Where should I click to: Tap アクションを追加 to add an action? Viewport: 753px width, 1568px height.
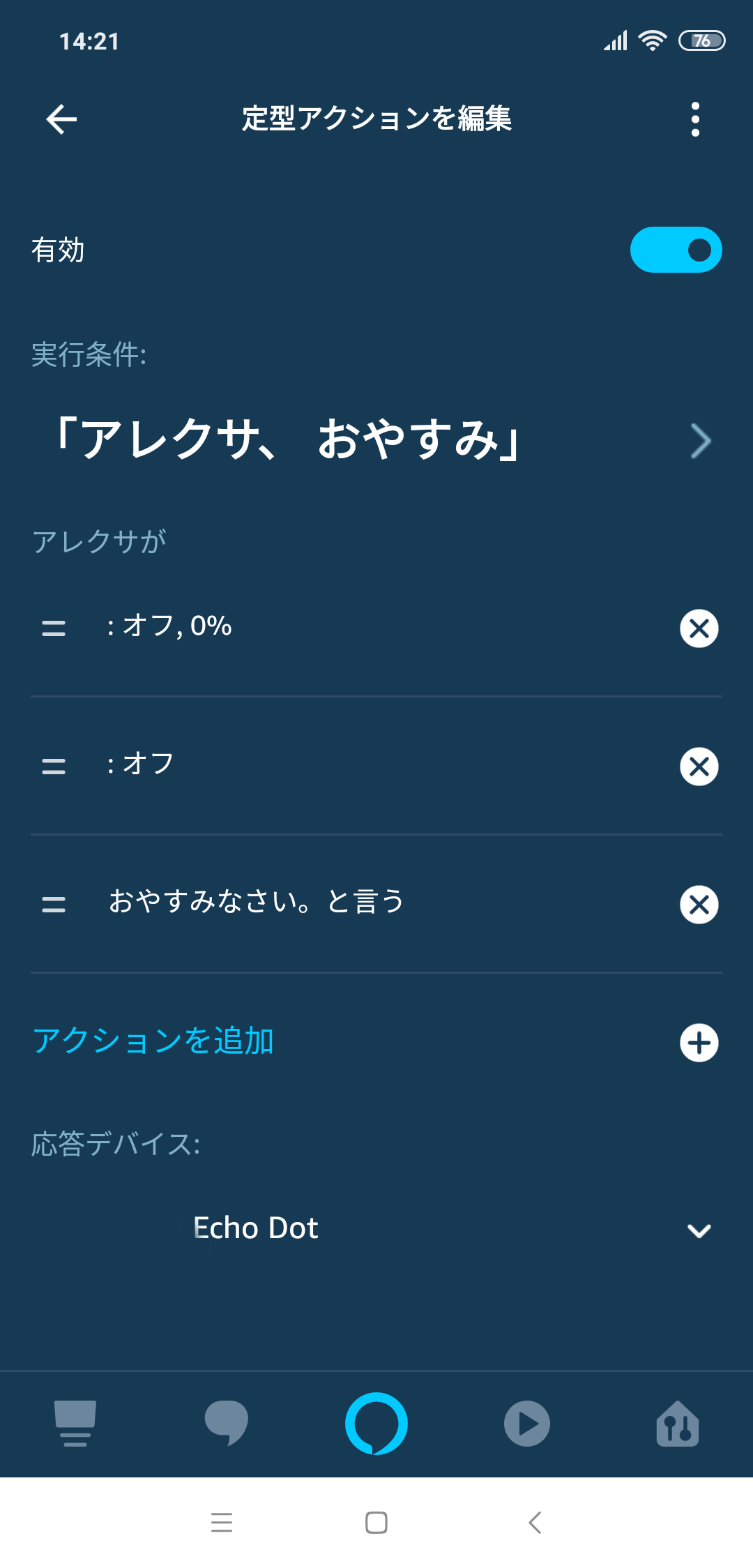(376, 1041)
